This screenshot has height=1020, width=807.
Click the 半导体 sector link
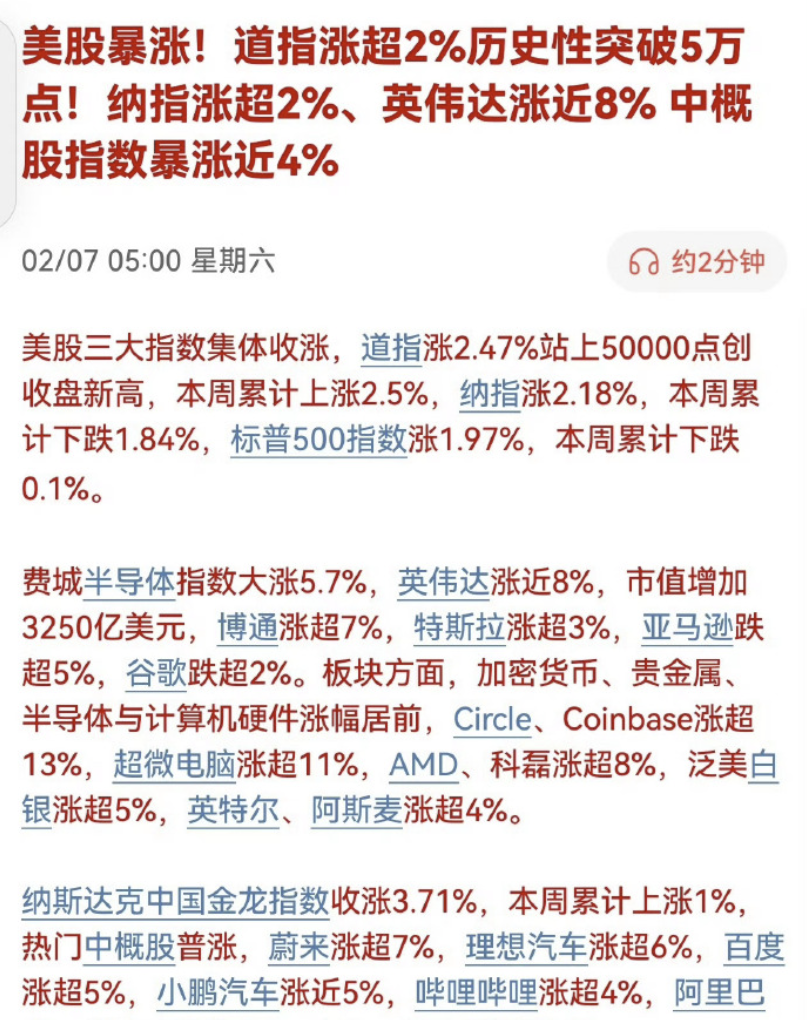128,576
